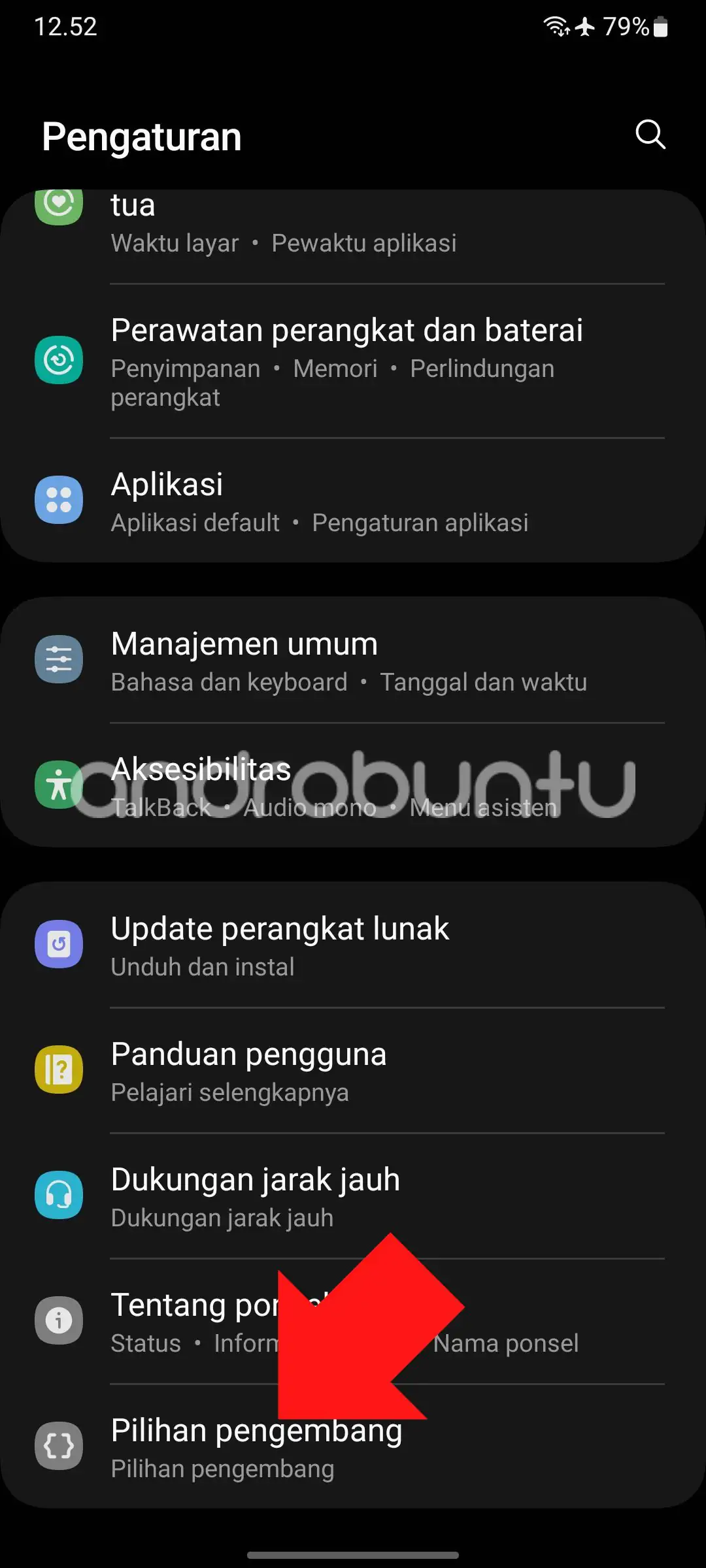This screenshot has height=1568, width=706.
Task: Click the green Aksesibilitas person icon
Action: coord(59,785)
